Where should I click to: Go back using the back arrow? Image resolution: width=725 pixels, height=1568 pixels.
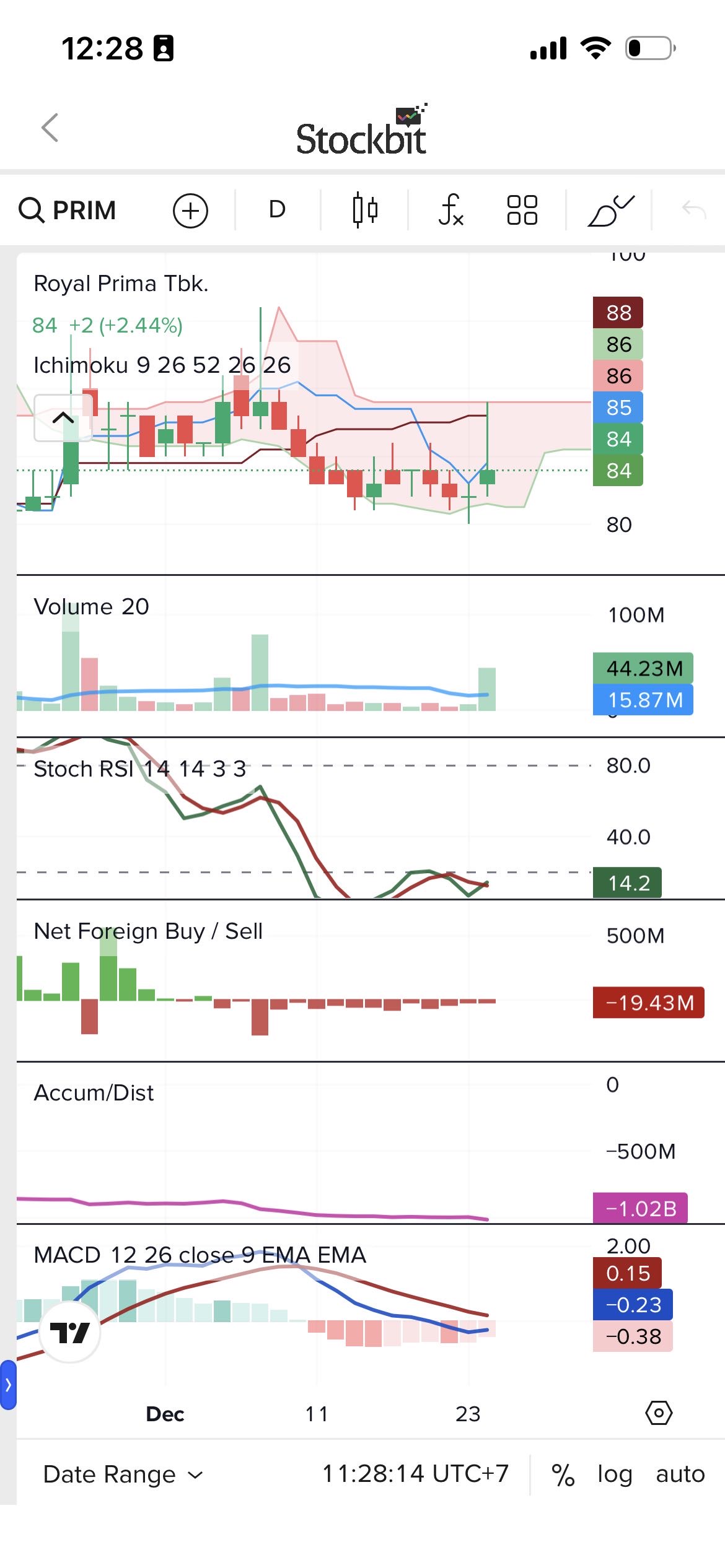pos(50,128)
